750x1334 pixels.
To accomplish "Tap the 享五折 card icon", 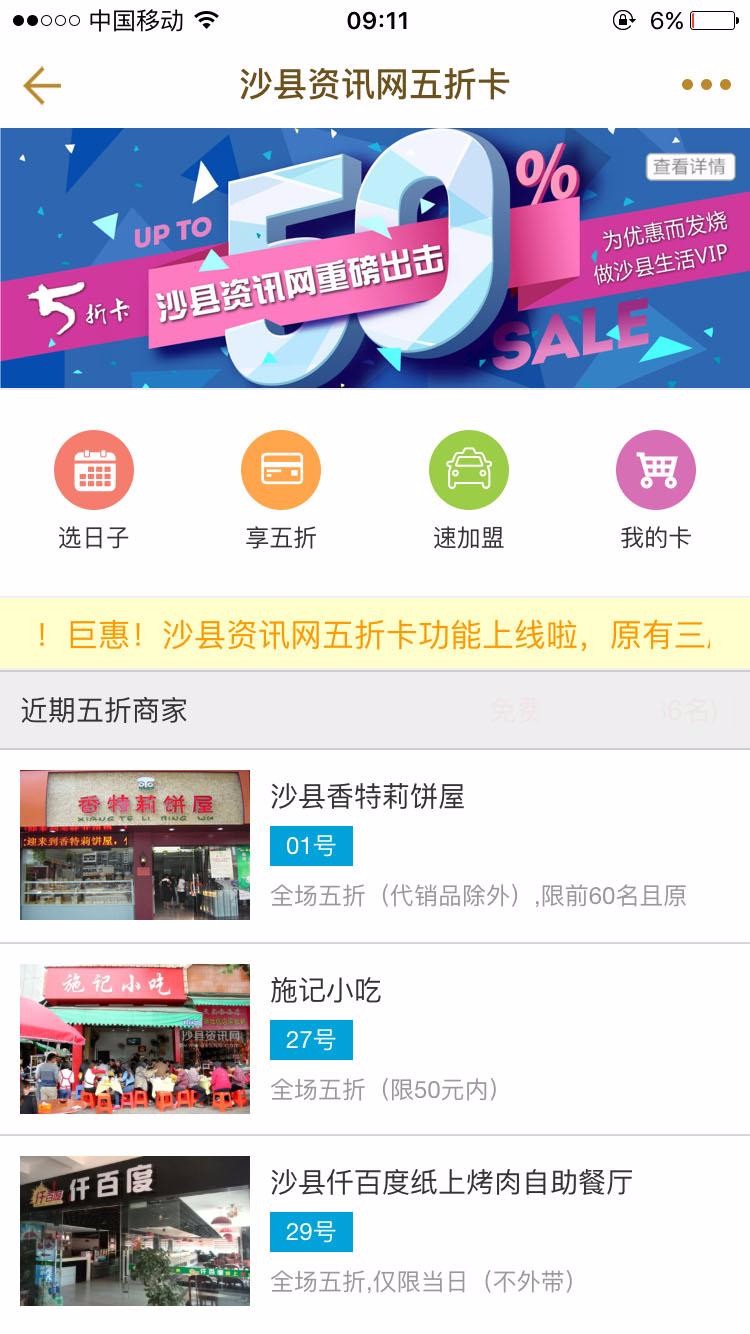I will click(281, 468).
